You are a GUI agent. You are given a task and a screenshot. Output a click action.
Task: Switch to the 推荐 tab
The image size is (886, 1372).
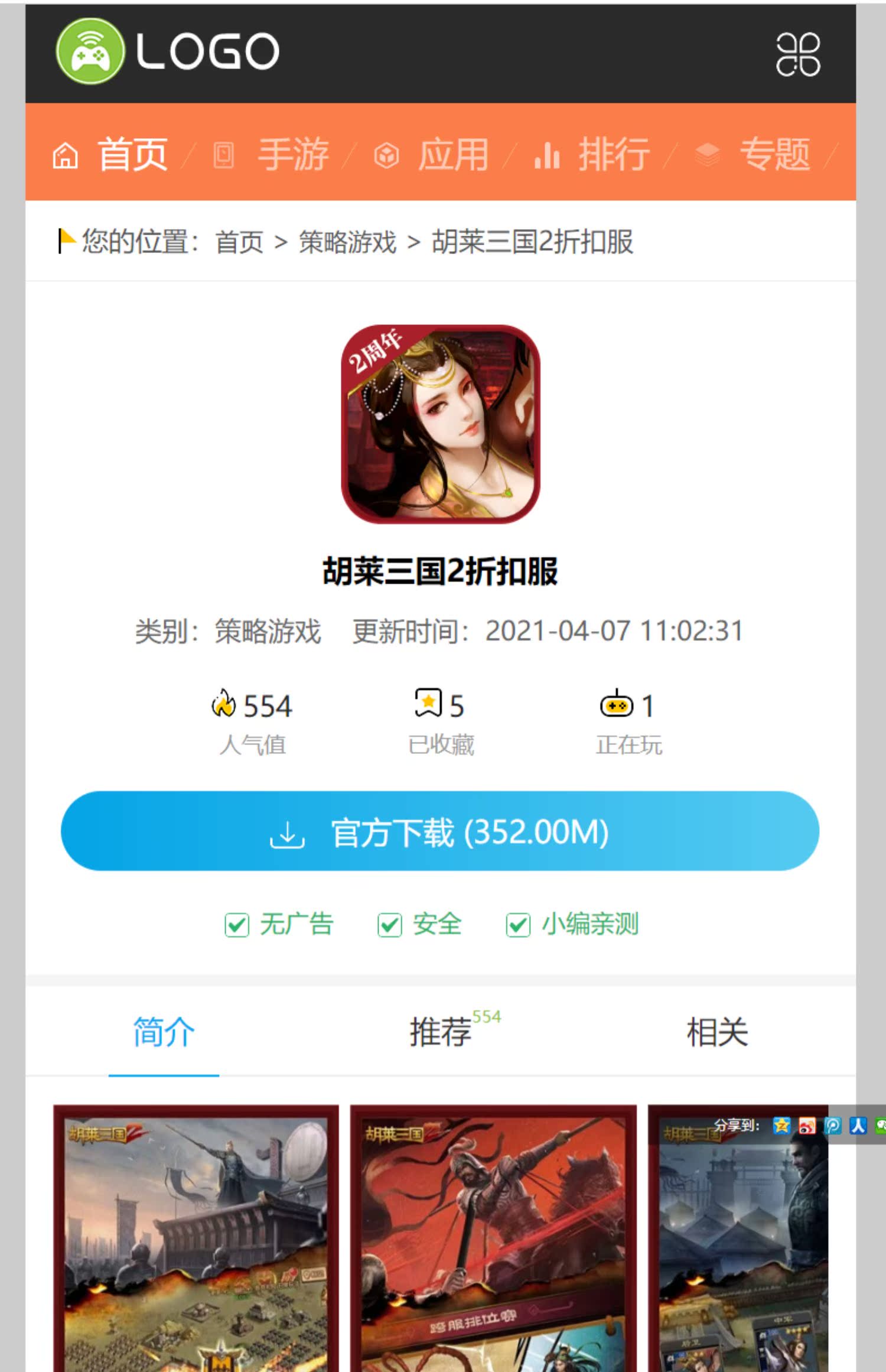[x=441, y=1033]
